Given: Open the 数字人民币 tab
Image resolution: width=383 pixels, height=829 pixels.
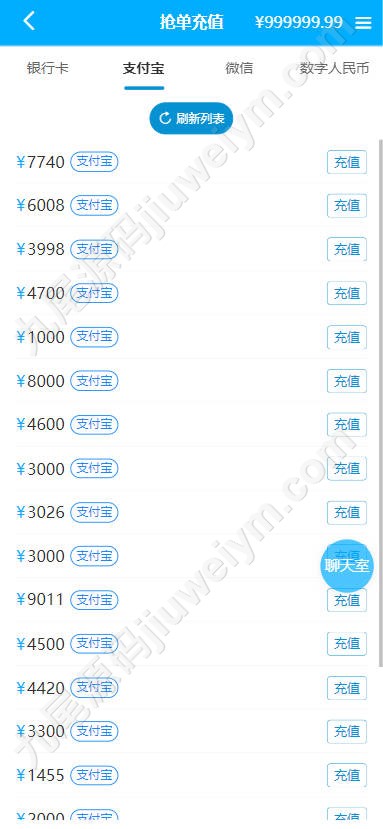Looking at the screenshot, I should 334,68.
